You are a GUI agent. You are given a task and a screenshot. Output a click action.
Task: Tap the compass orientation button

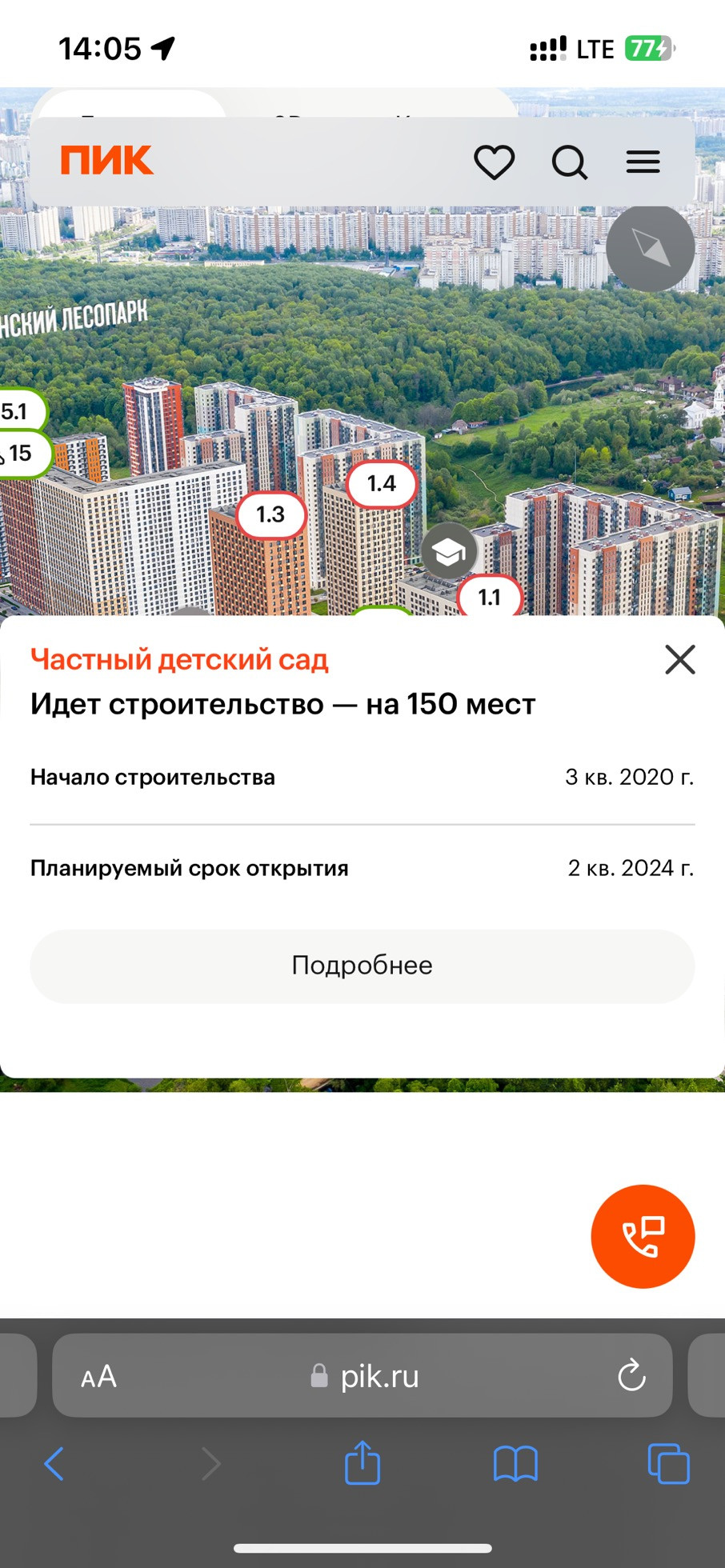pos(650,248)
